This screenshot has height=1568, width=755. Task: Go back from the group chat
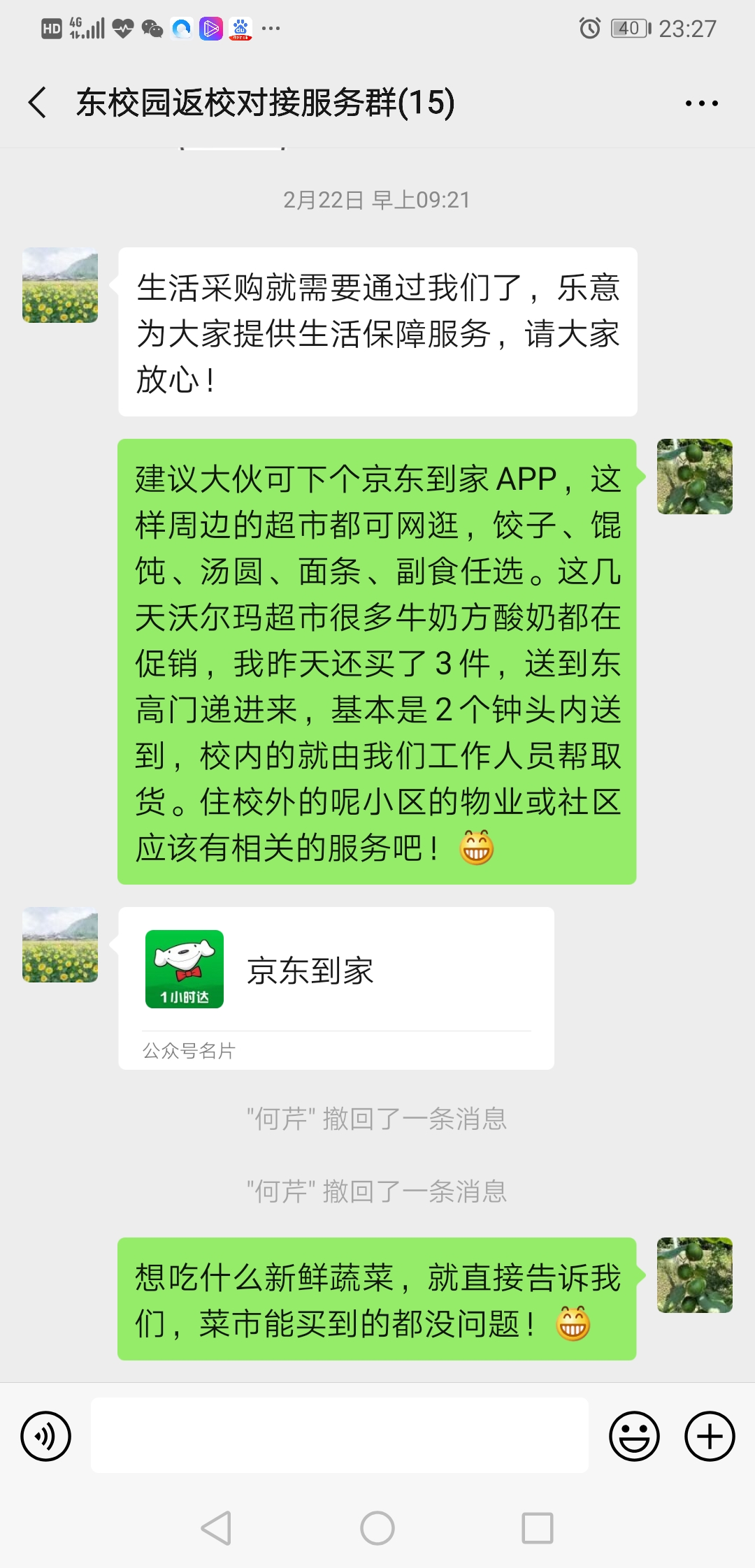coord(38,103)
